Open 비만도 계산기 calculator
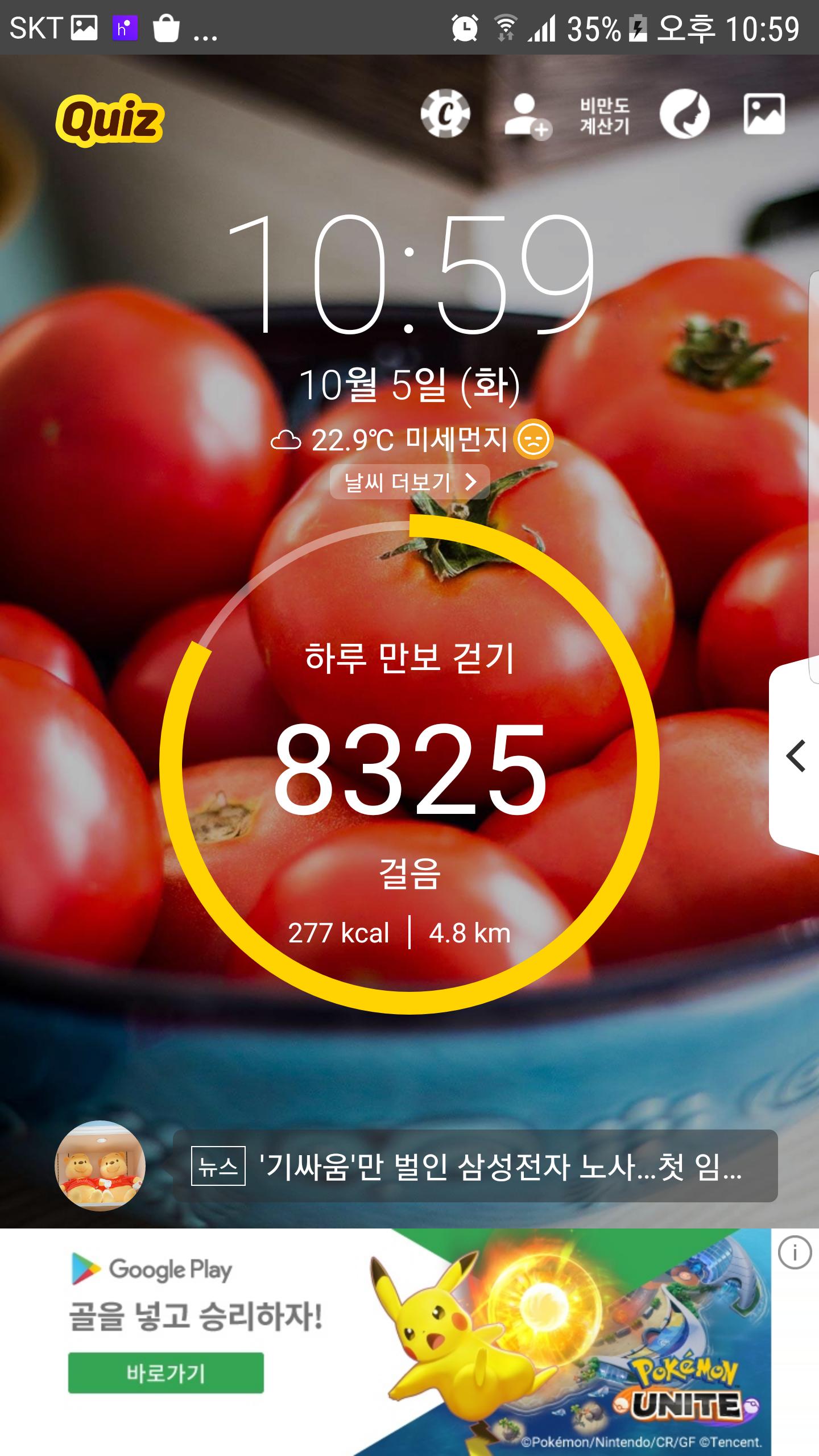Screen dimensions: 819x1456 tap(605, 115)
